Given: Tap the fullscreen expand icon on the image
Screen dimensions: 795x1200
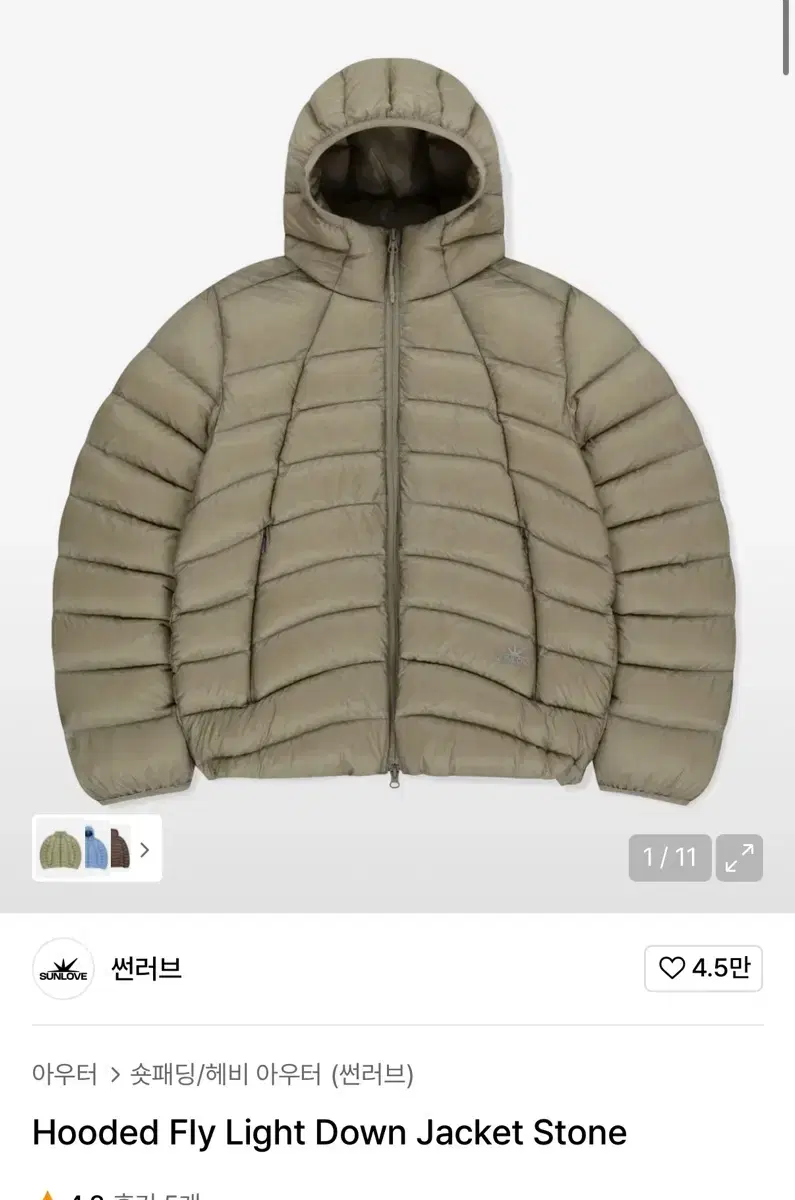Looking at the screenshot, I should (738, 856).
